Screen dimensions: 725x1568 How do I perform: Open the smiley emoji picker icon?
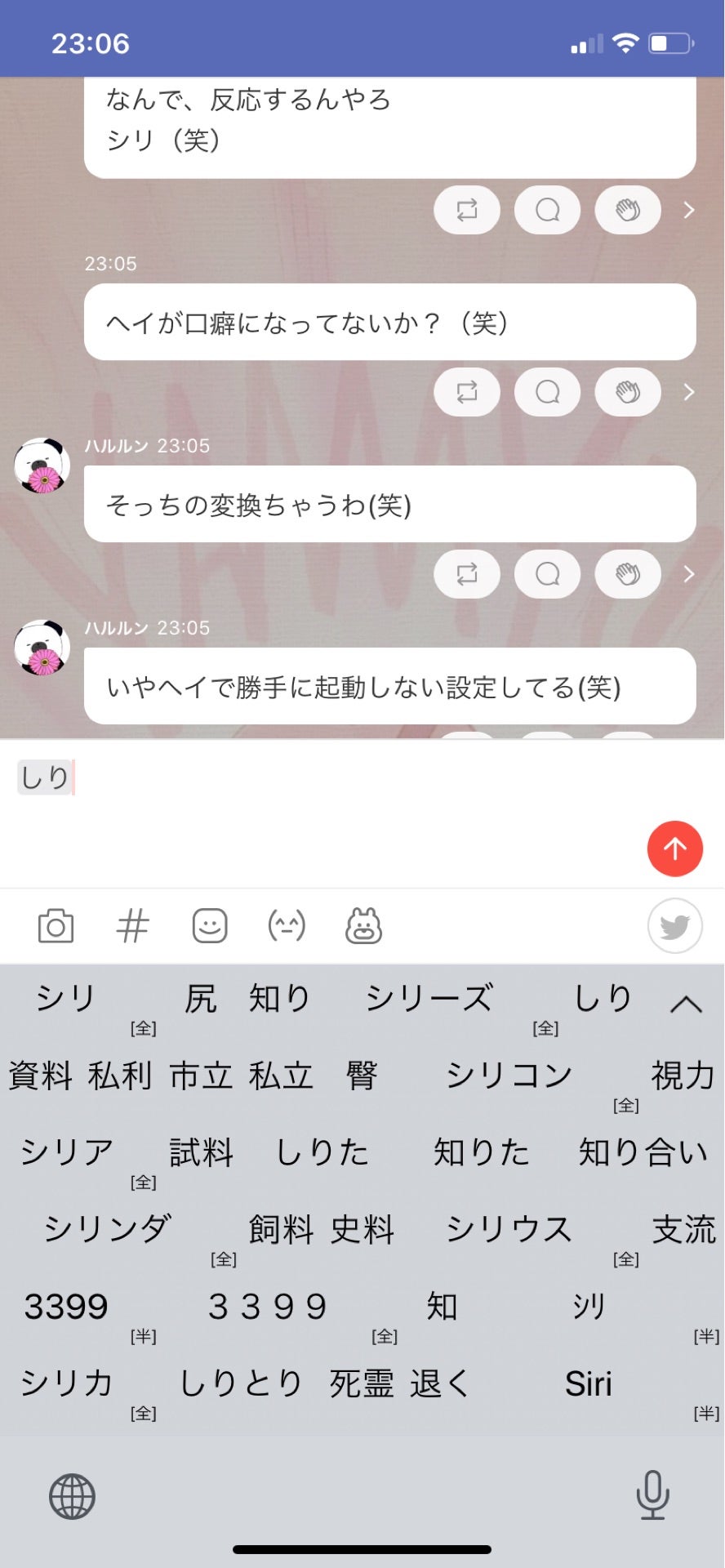[x=211, y=925]
